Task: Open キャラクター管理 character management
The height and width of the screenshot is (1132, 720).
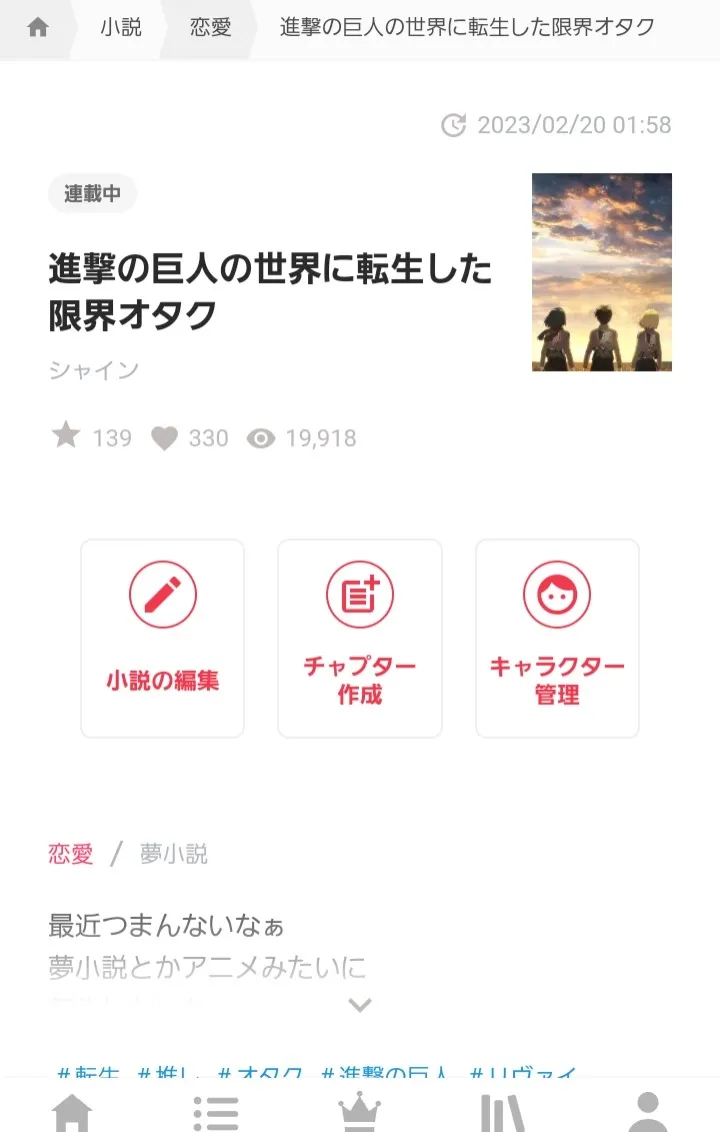Action: coord(557,638)
